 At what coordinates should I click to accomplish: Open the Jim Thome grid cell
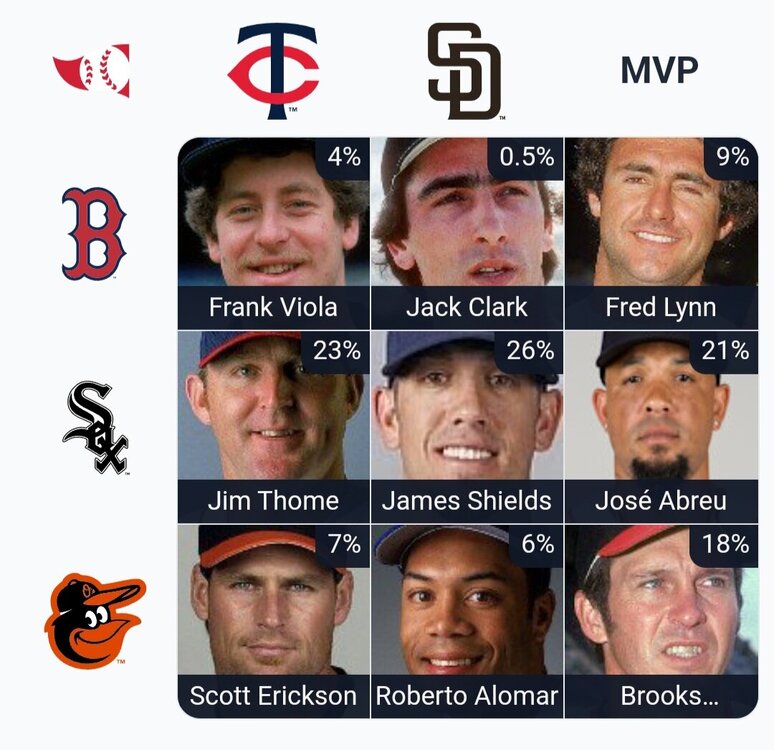tap(274, 427)
